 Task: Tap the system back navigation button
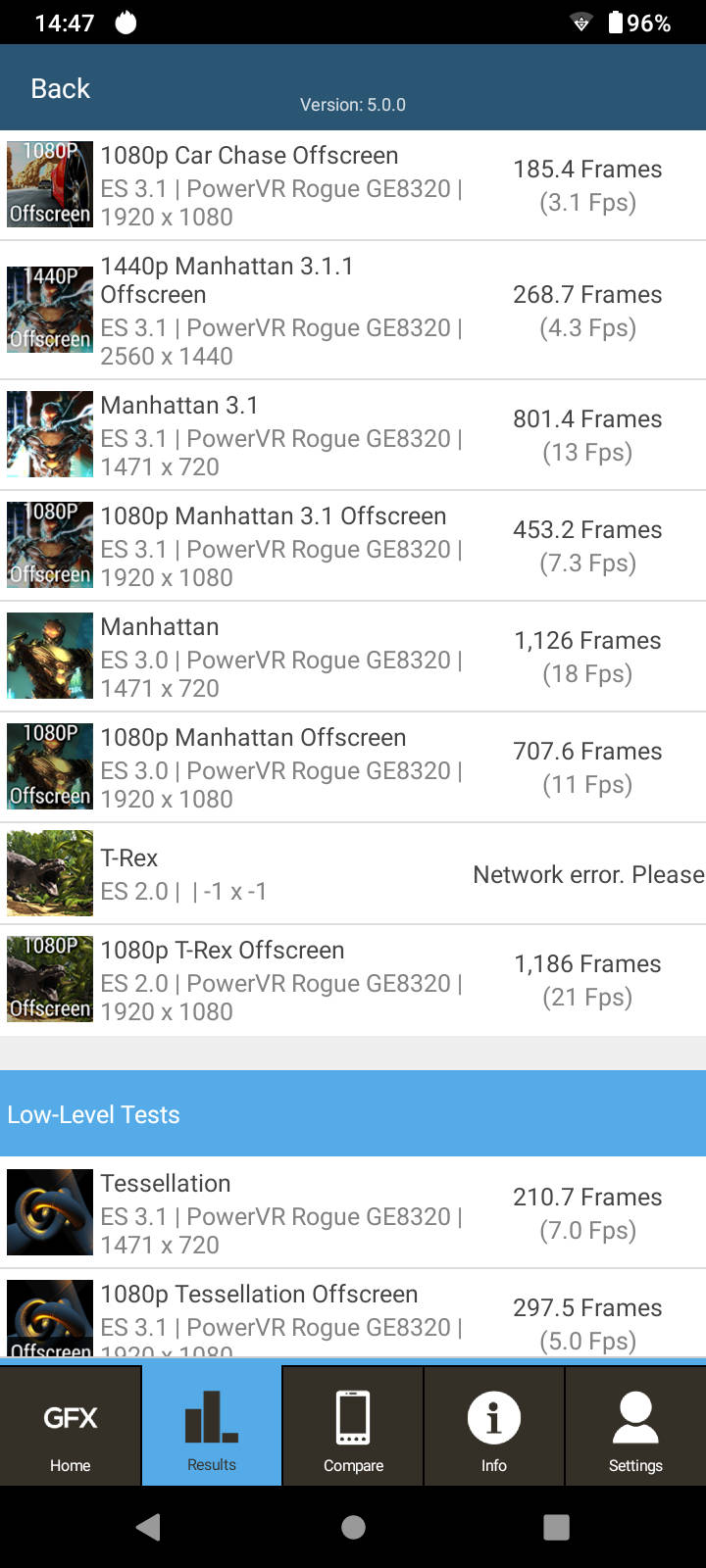(x=149, y=1527)
